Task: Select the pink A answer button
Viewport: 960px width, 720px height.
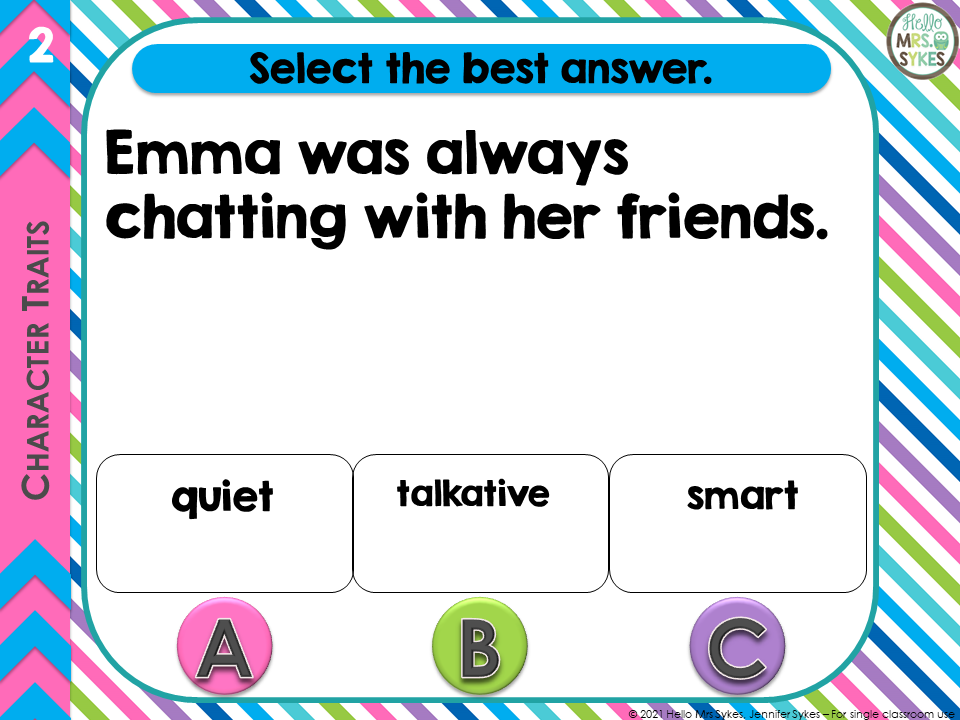Action: coord(224,647)
